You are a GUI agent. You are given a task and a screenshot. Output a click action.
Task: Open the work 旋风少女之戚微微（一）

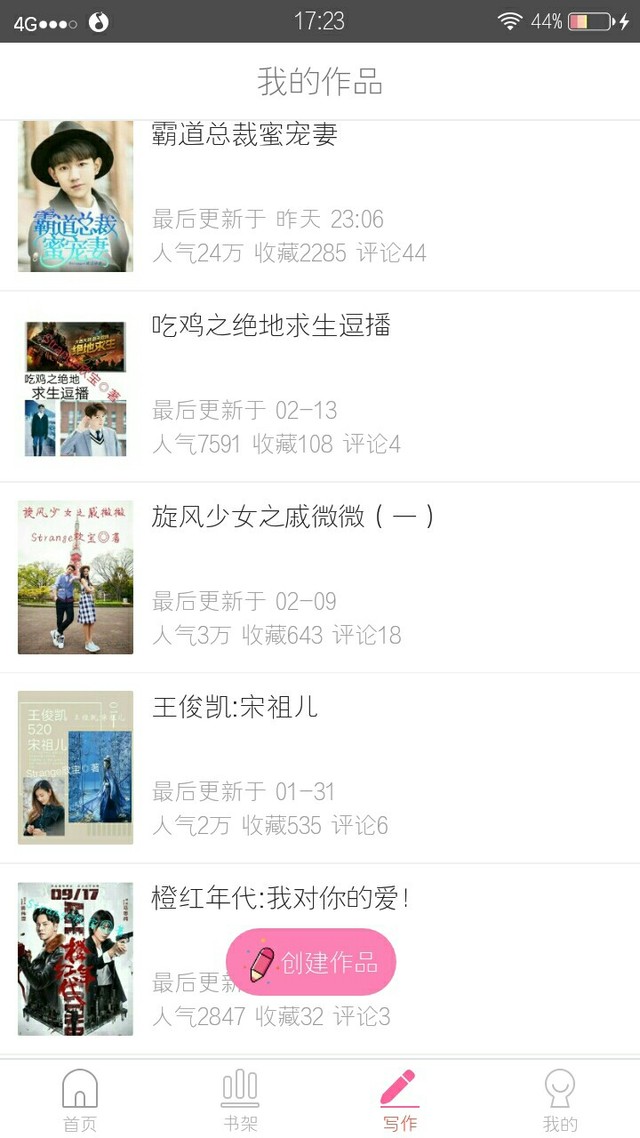click(293, 516)
